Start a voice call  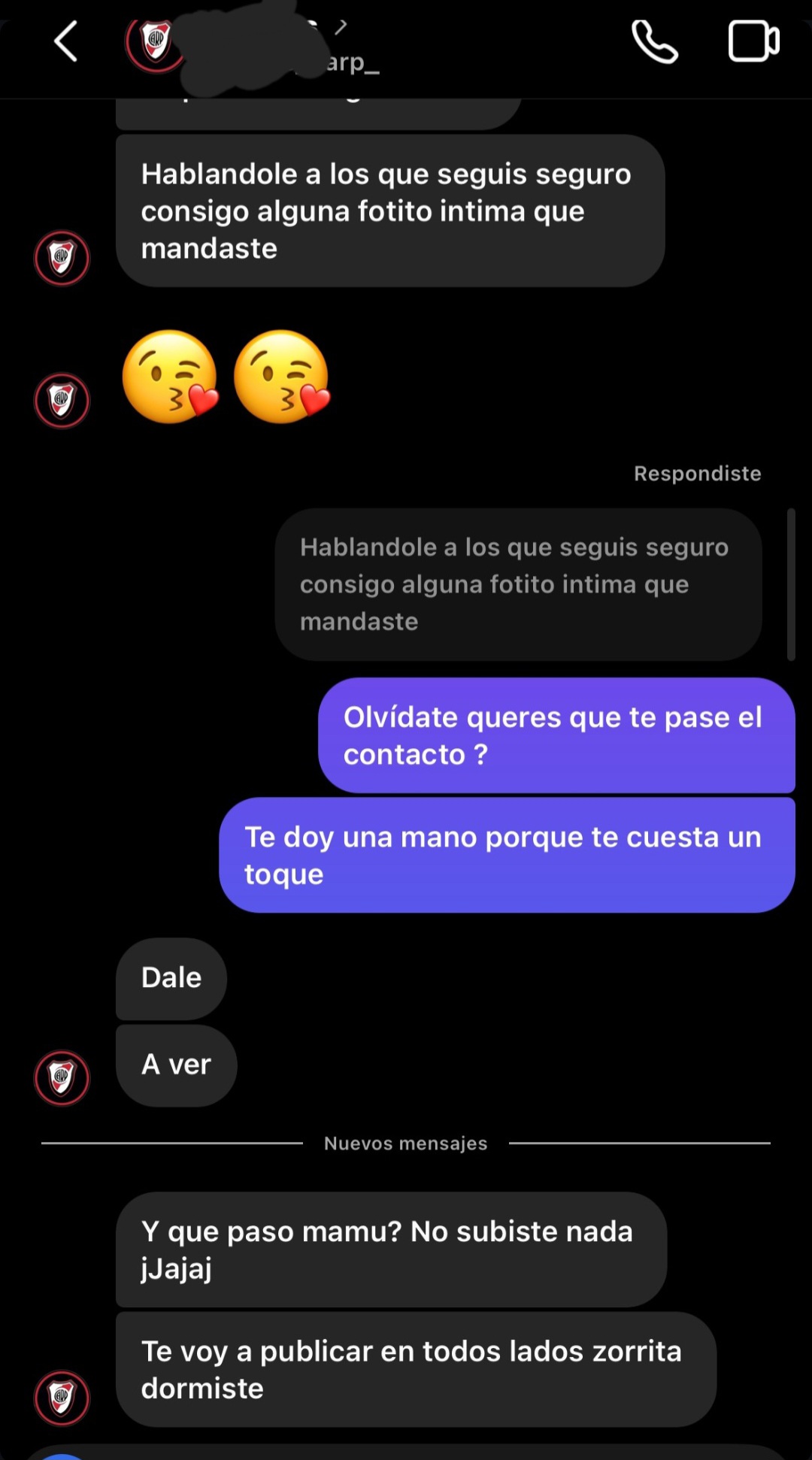click(x=655, y=41)
